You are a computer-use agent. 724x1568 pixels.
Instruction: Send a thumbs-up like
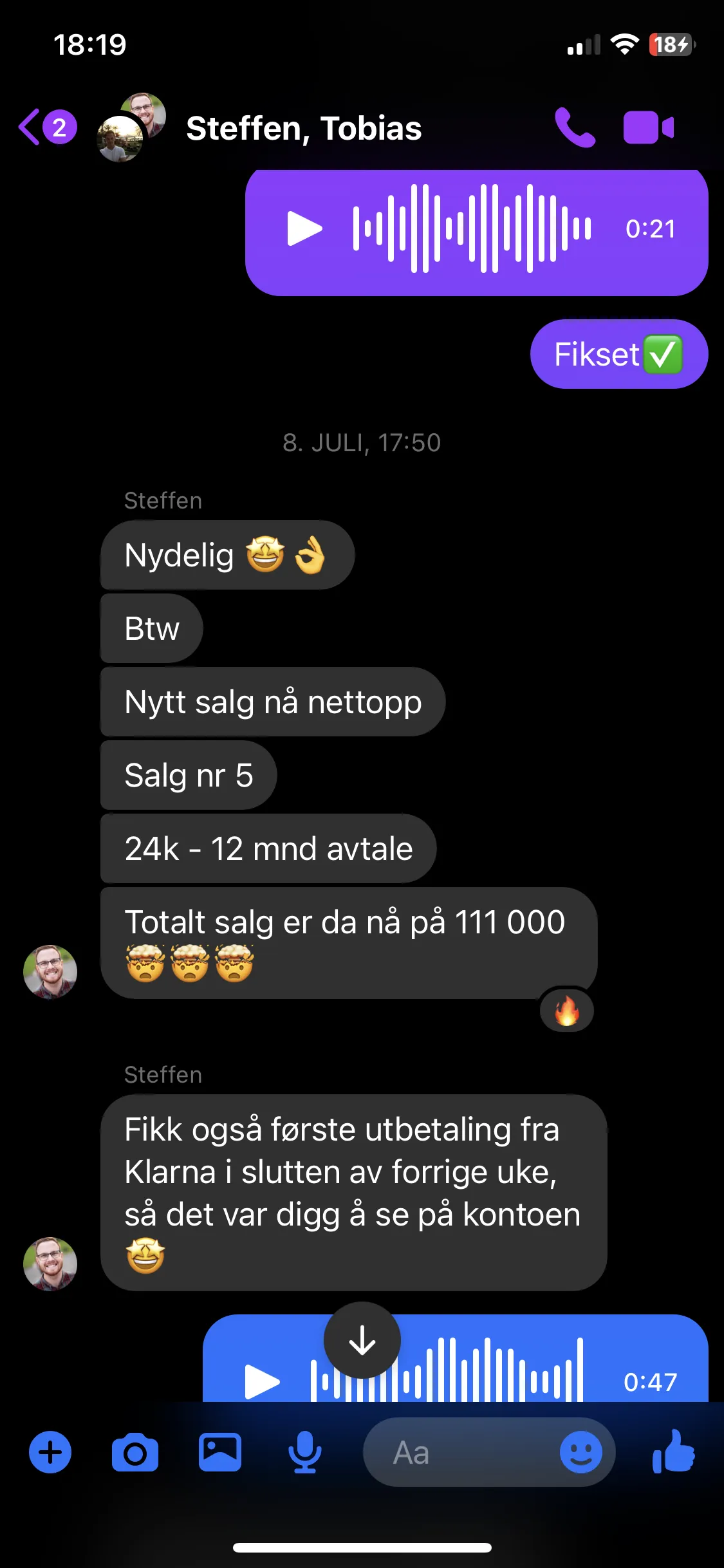[673, 1452]
